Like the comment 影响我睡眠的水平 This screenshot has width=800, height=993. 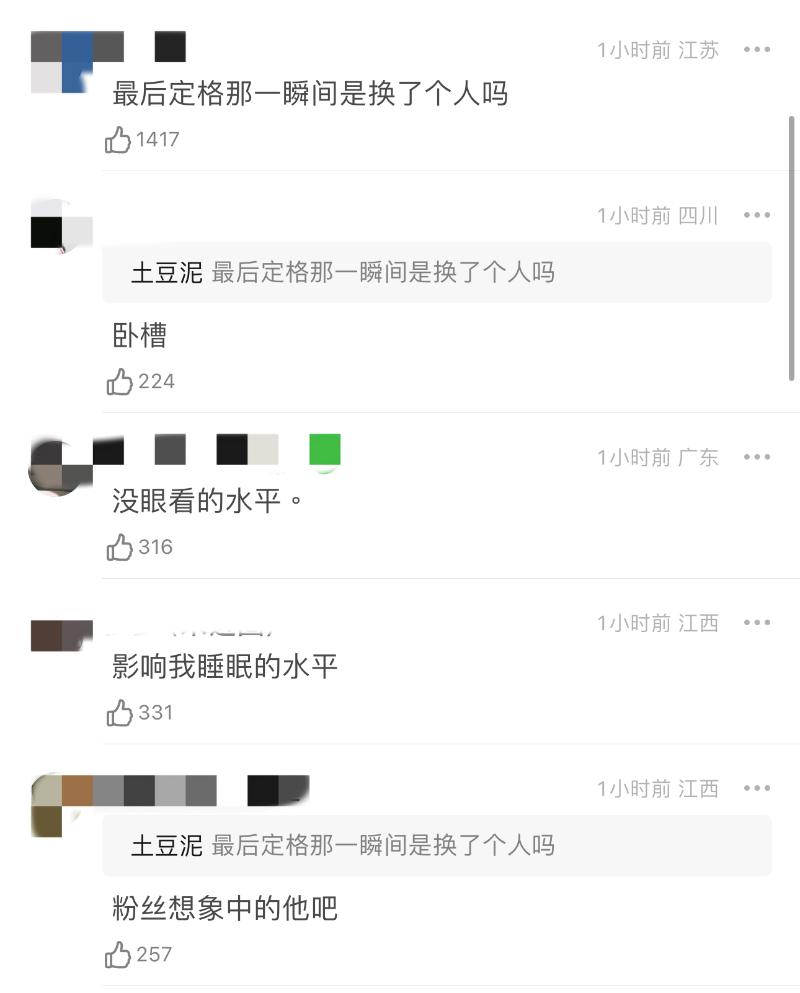click(120, 714)
